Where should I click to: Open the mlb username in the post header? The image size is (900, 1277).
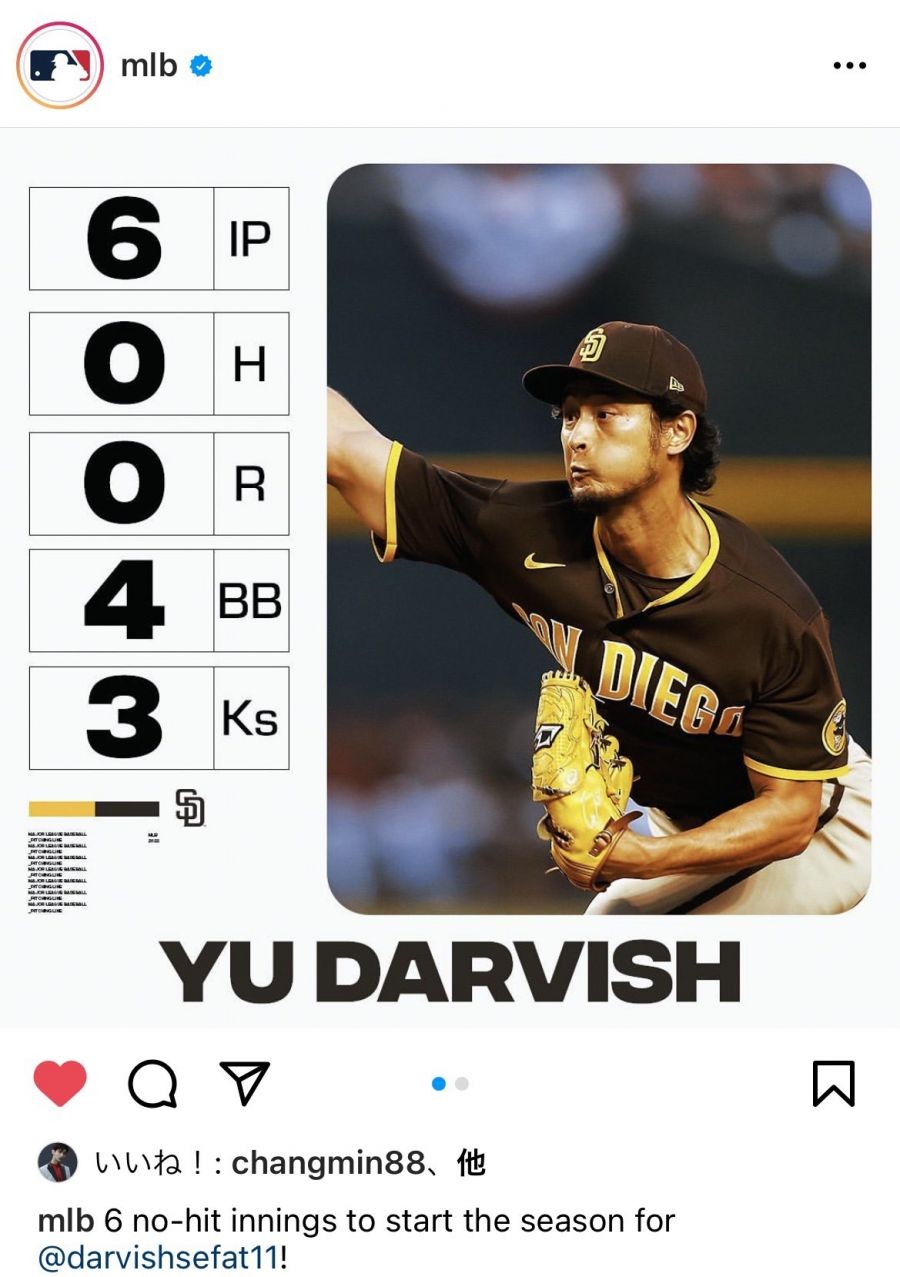coord(148,66)
